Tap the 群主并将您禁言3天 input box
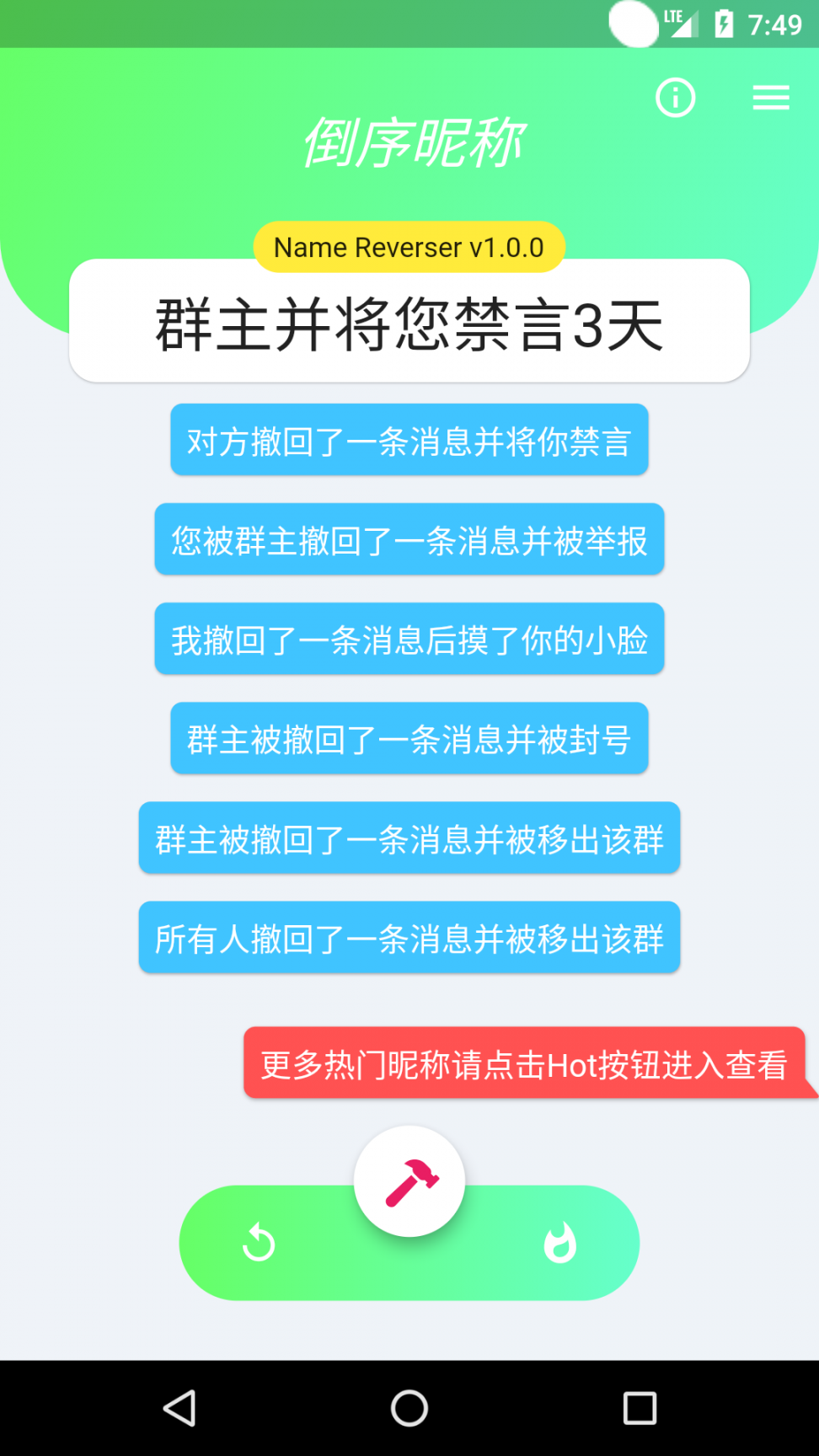The height and width of the screenshot is (1456, 819). click(x=409, y=324)
